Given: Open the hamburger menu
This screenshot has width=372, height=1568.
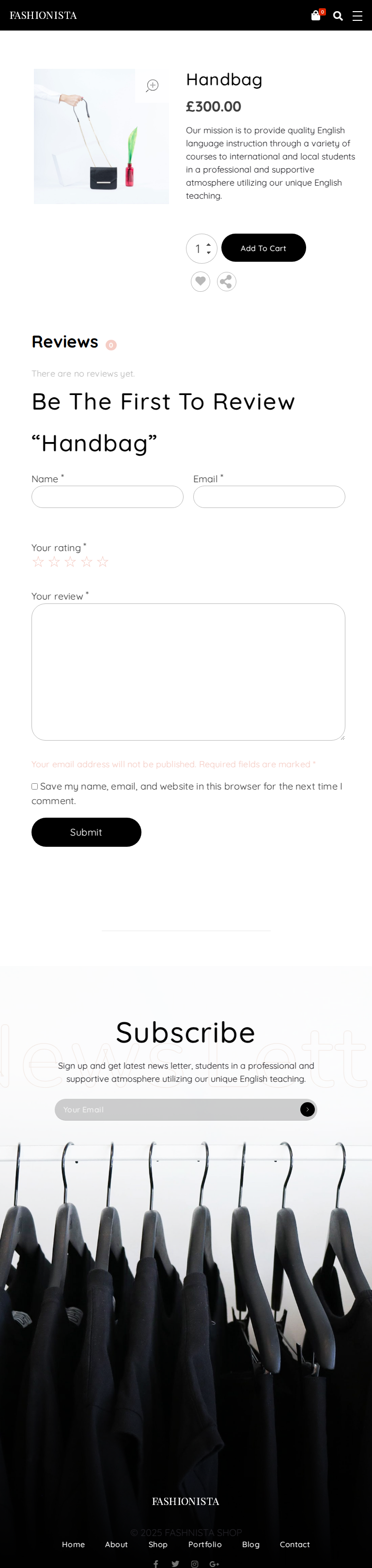Looking at the screenshot, I should [357, 16].
